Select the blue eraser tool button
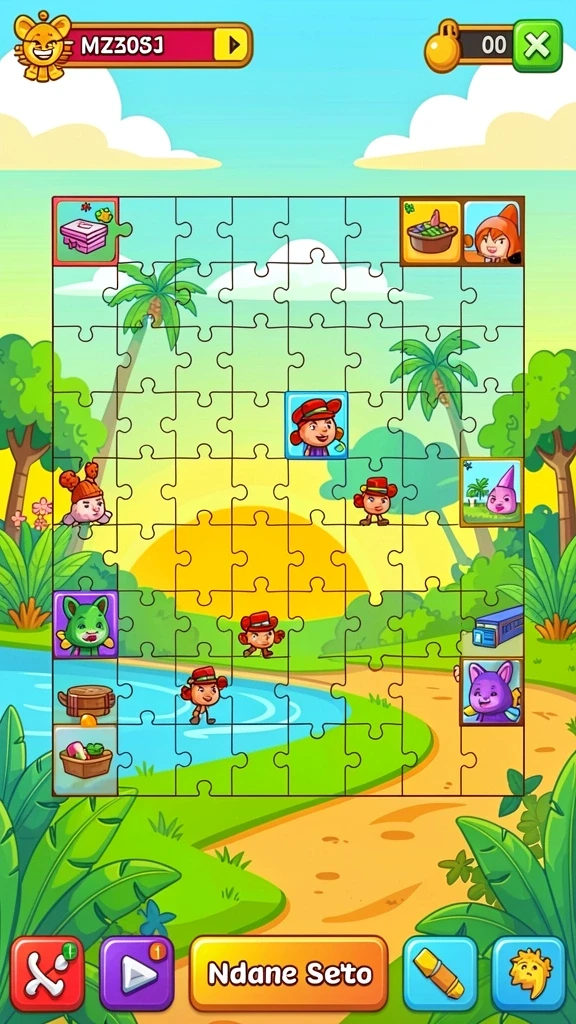This screenshot has height=1024, width=576. pos(440,973)
